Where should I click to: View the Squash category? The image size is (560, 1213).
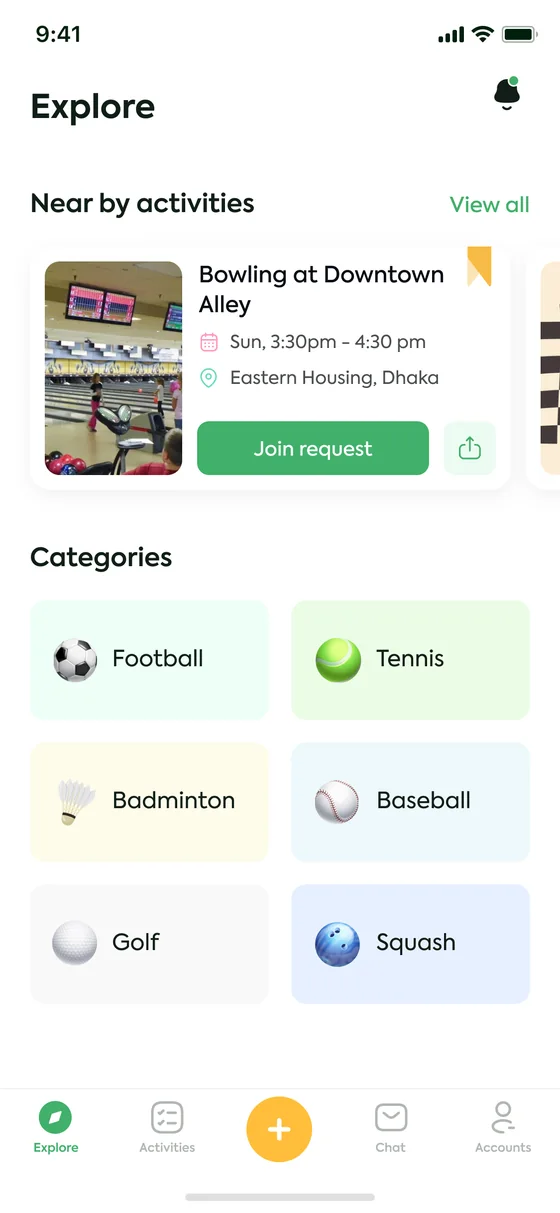tap(410, 944)
